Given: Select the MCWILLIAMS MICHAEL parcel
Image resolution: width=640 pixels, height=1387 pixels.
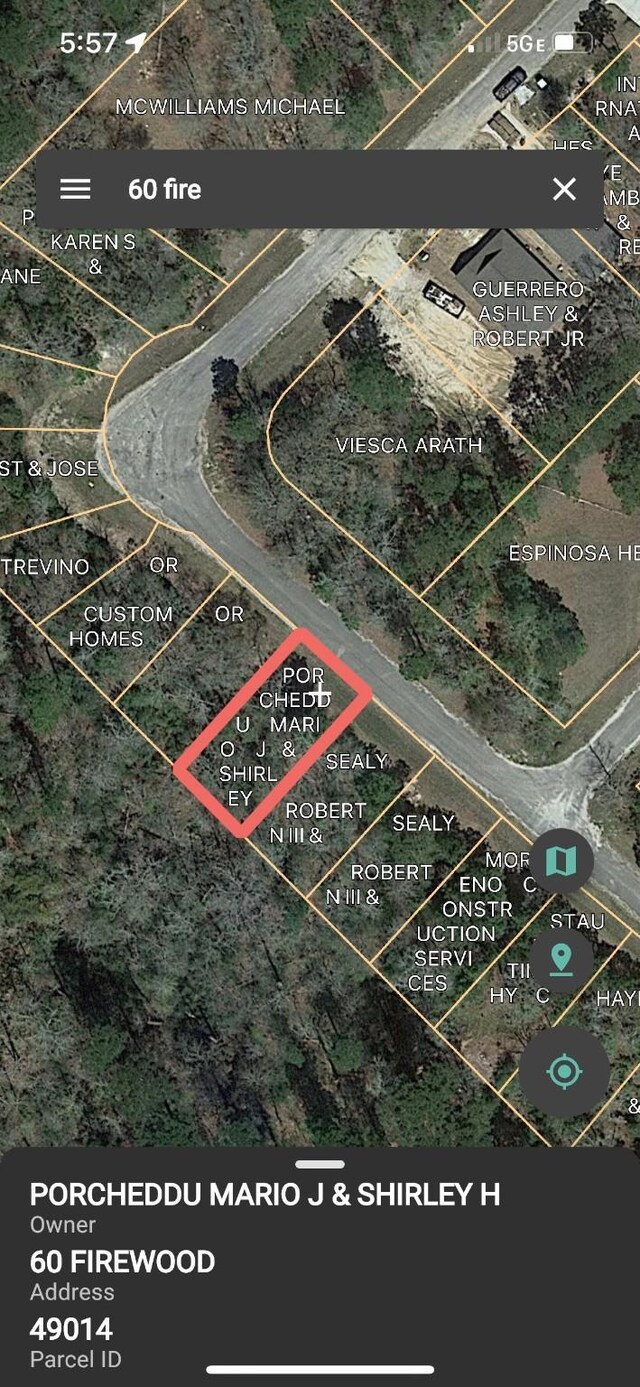Looking at the screenshot, I should [x=229, y=106].
